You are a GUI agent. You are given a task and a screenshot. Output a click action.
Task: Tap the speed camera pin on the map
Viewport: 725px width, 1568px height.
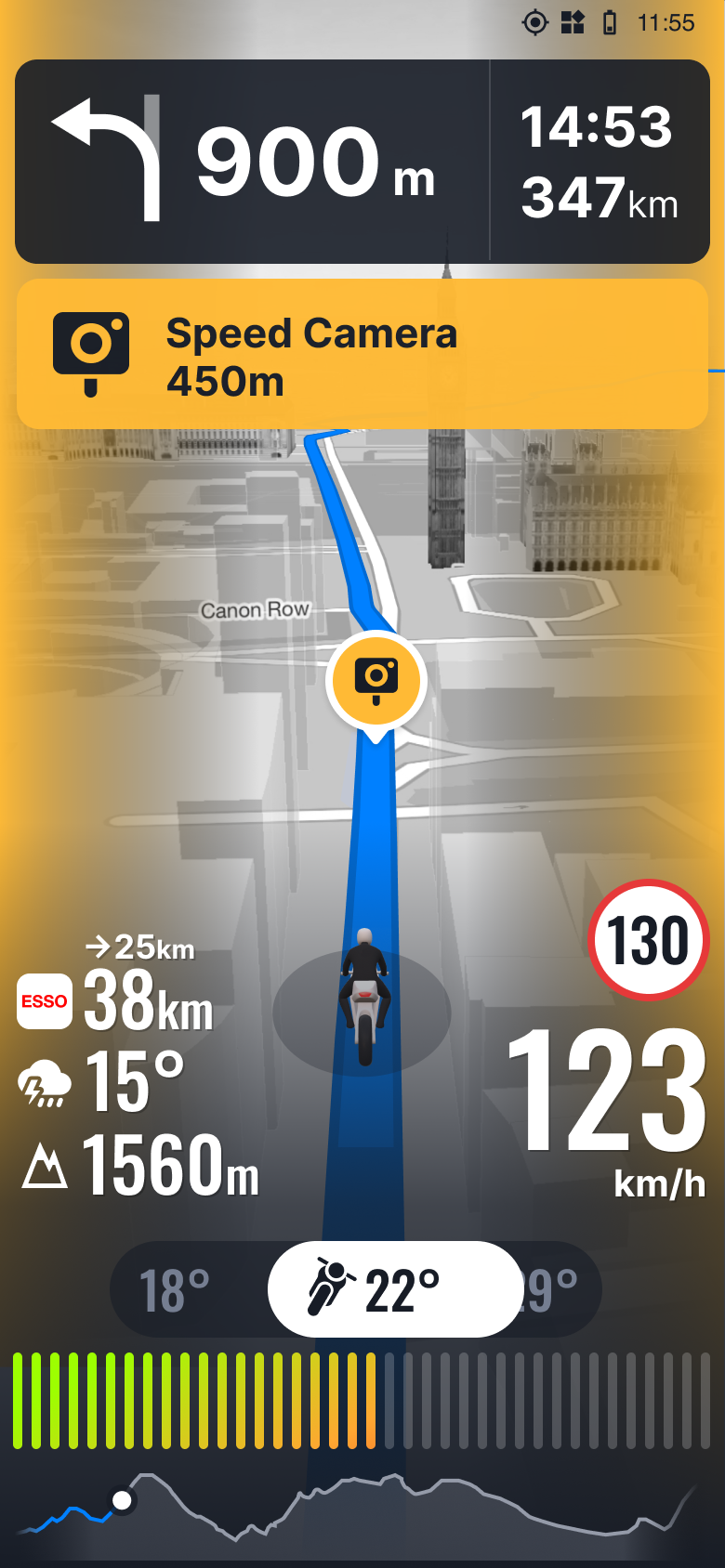pyautogui.click(x=376, y=682)
